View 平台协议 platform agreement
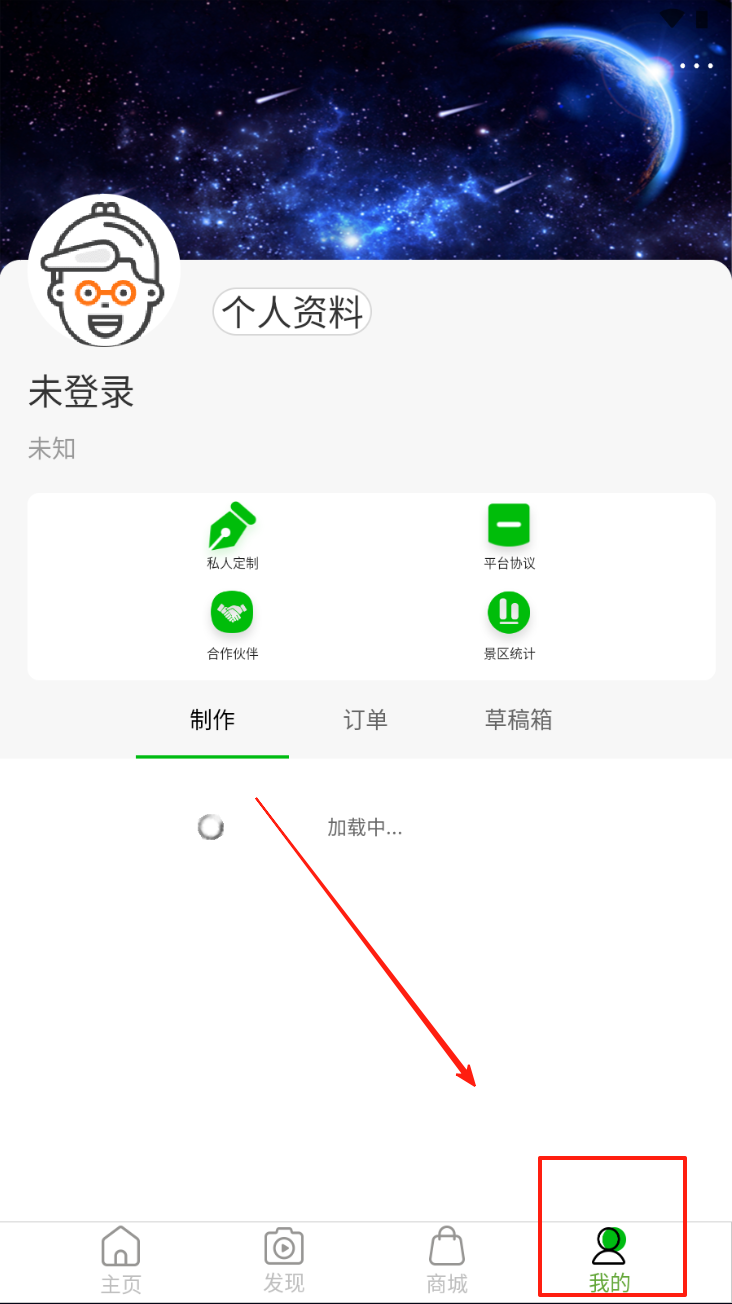 509,535
